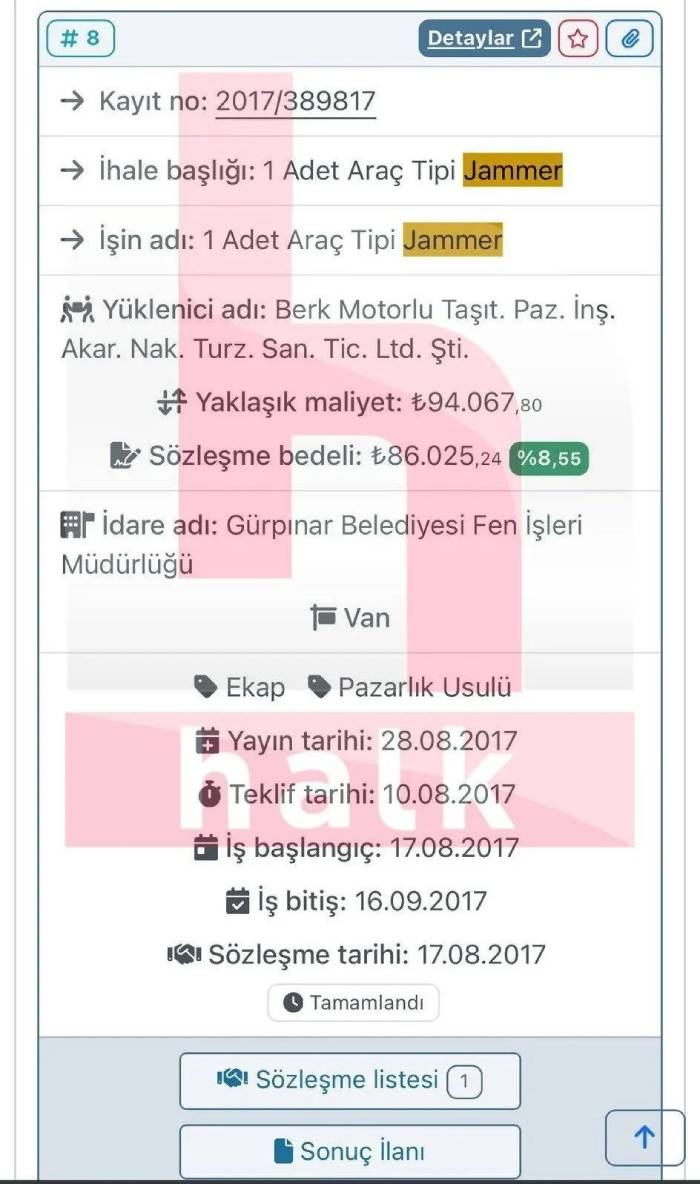
Task: Jump to top with up arrow
Action: [x=645, y=1137]
